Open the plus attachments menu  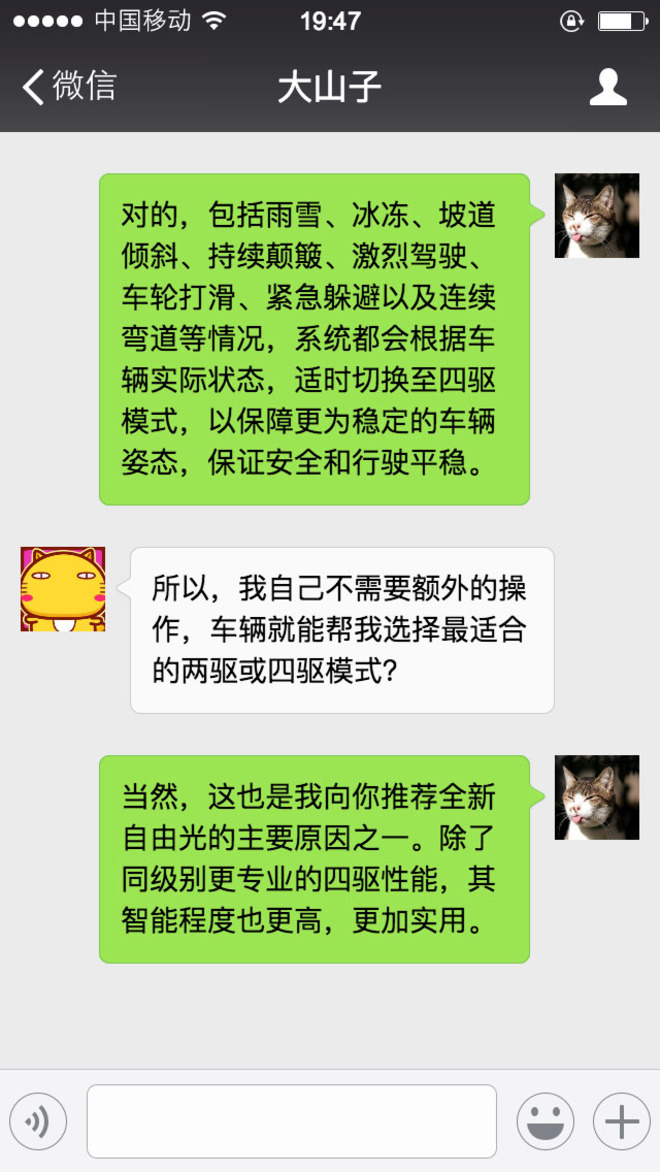click(621, 1121)
